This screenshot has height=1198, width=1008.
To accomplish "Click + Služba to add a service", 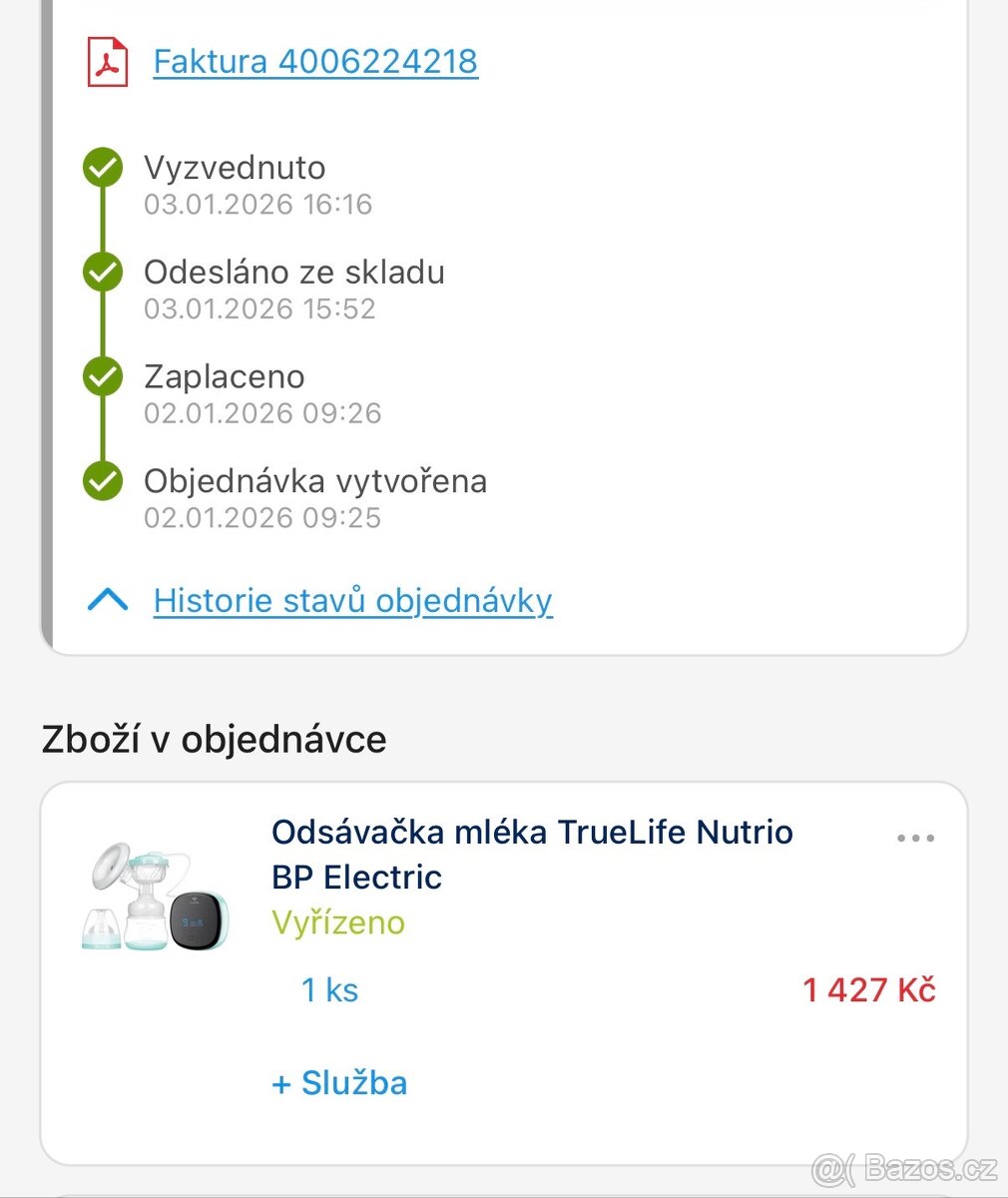I will coord(339,1082).
